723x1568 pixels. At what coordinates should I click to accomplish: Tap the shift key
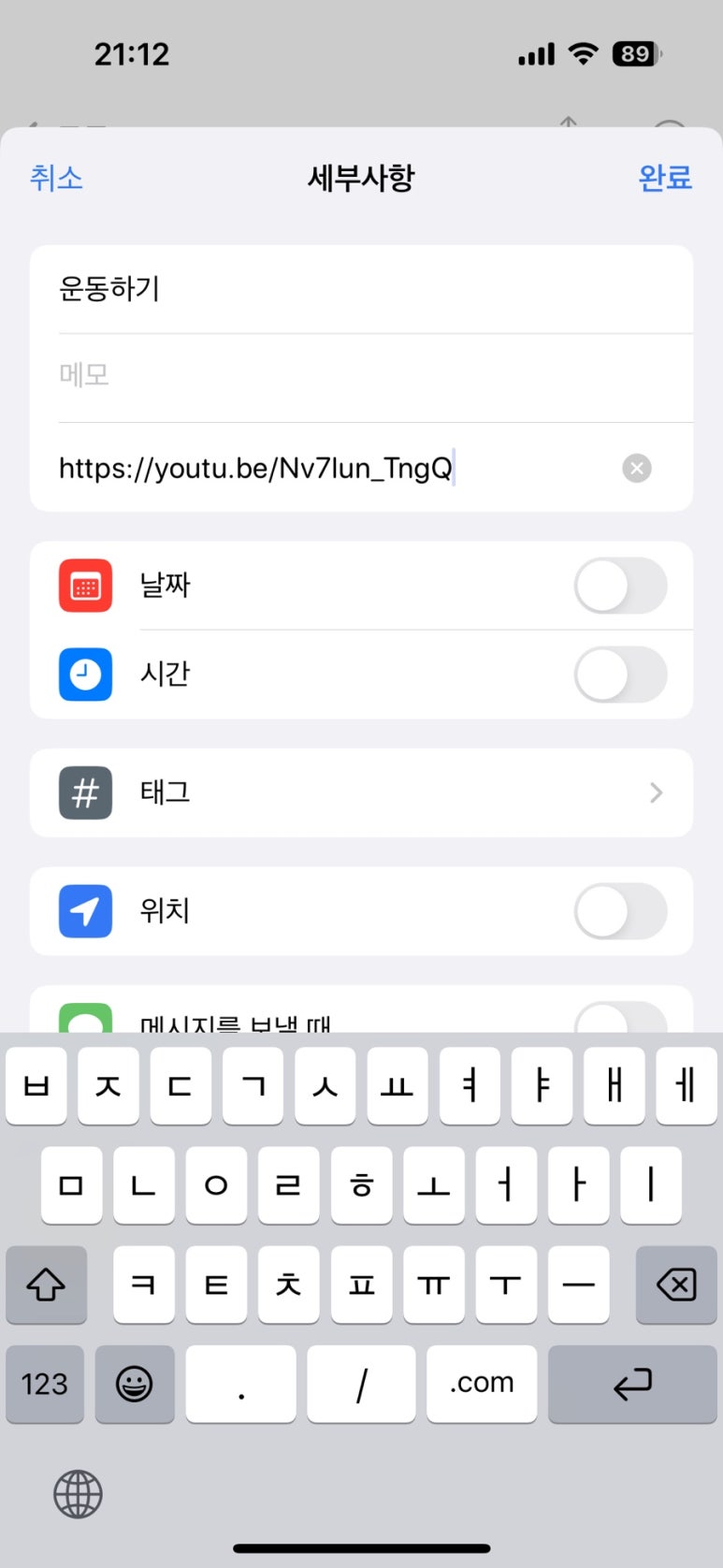[46, 1285]
